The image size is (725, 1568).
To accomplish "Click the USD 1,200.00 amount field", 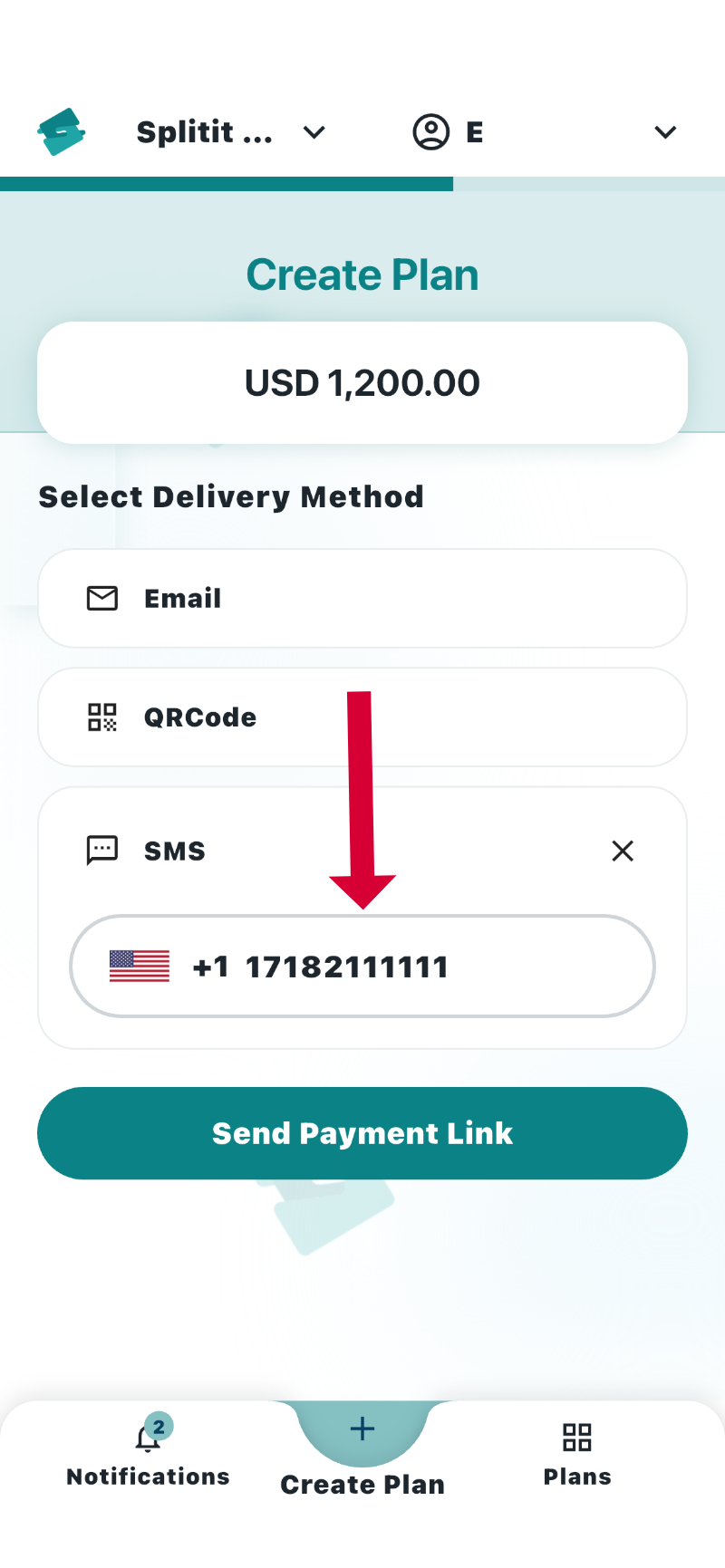I will 362,381.
